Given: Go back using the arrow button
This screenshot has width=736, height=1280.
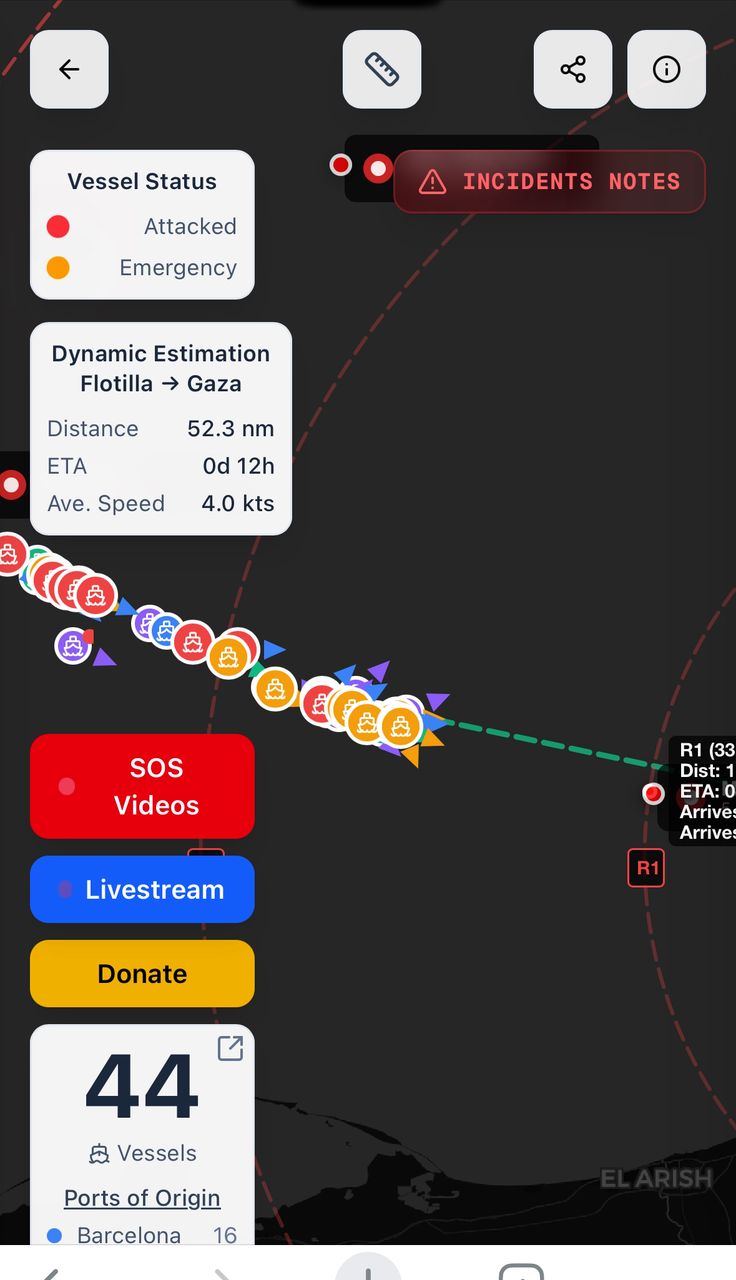Looking at the screenshot, I should coord(69,69).
